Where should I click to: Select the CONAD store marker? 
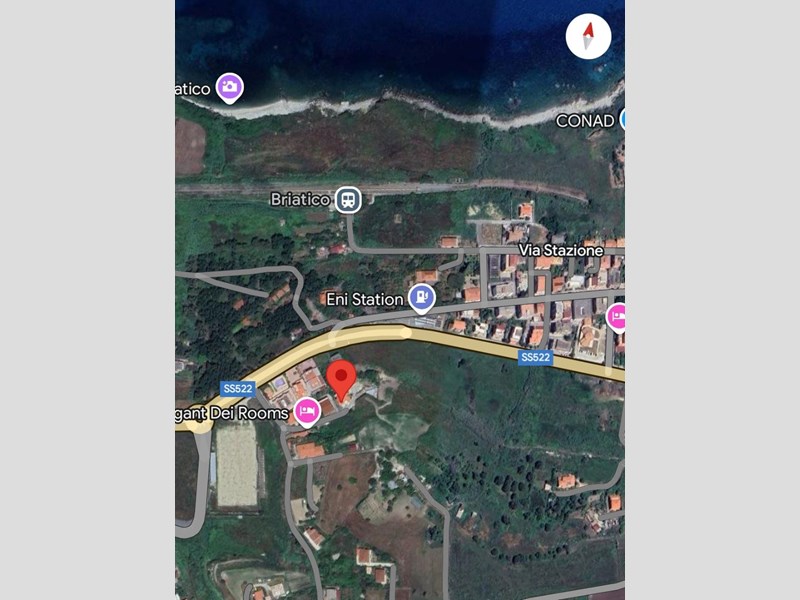click(x=621, y=120)
